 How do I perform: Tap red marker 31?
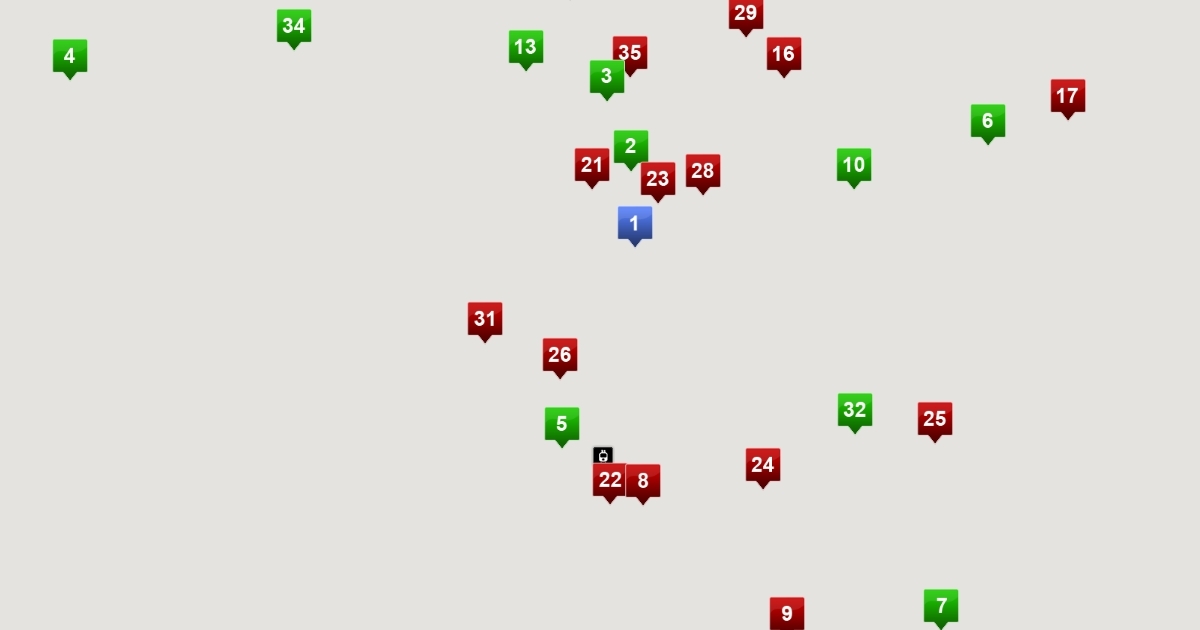485,320
